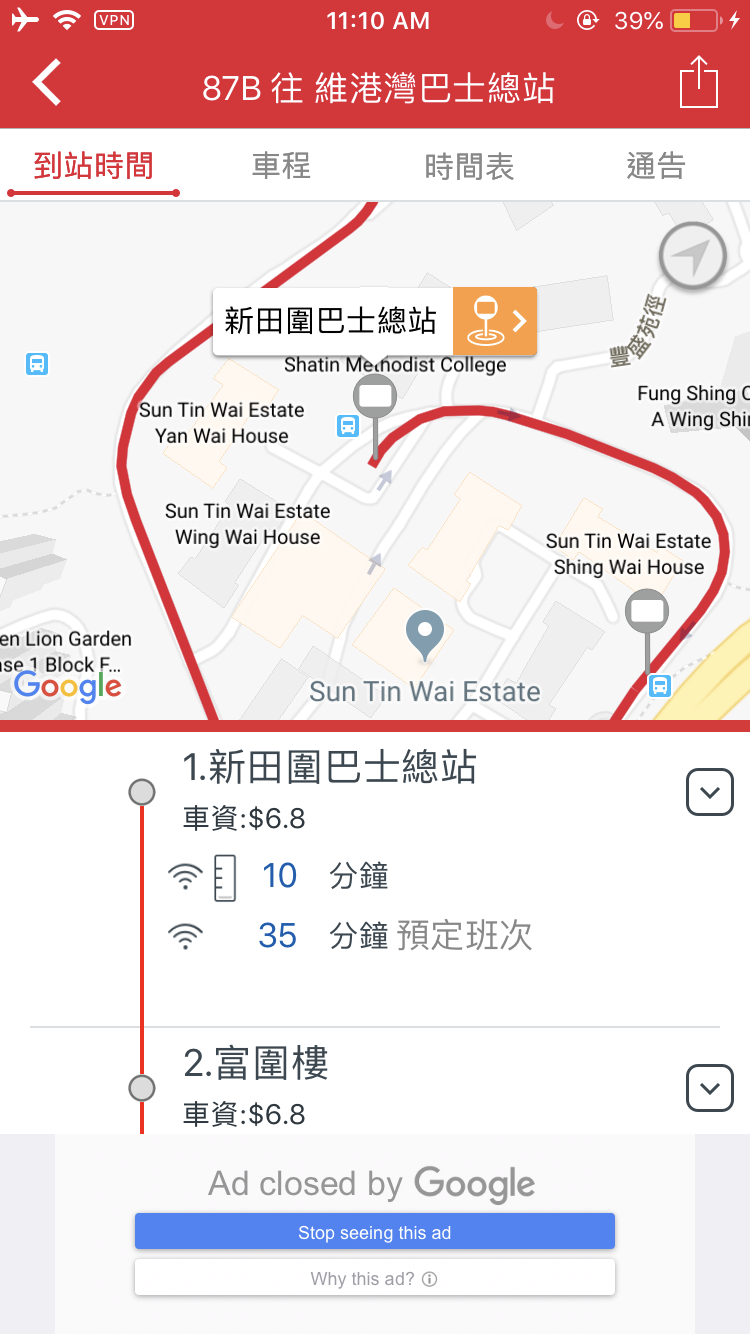Tap the Stop seeing this ad button
The image size is (750, 1334).
click(375, 1232)
